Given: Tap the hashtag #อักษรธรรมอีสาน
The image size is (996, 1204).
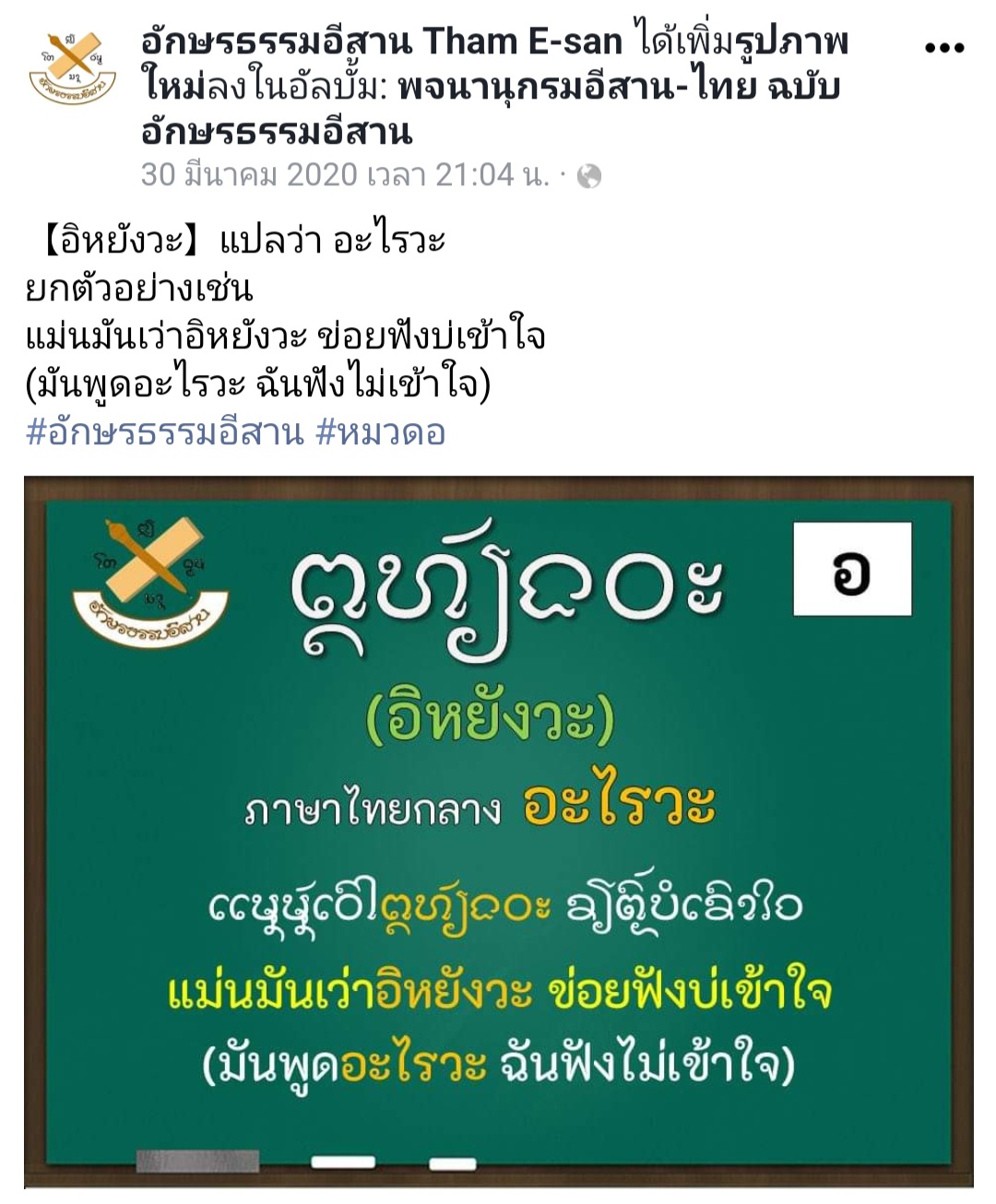Looking at the screenshot, I should [165, 431].
